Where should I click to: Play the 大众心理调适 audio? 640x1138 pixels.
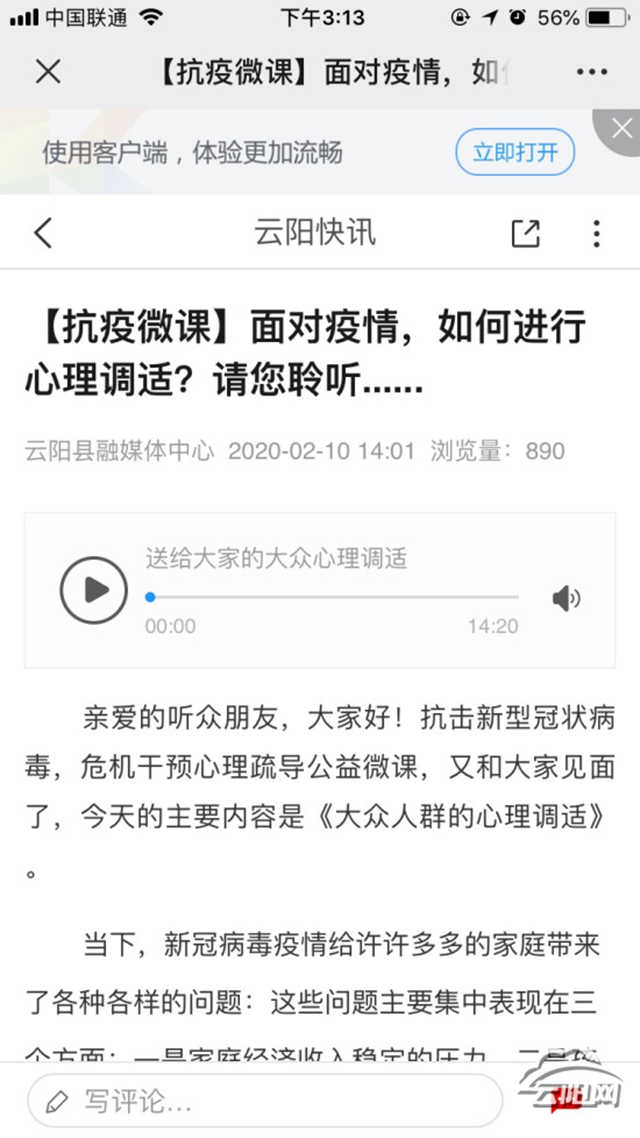pyautogui.click(x=94, y=590)
